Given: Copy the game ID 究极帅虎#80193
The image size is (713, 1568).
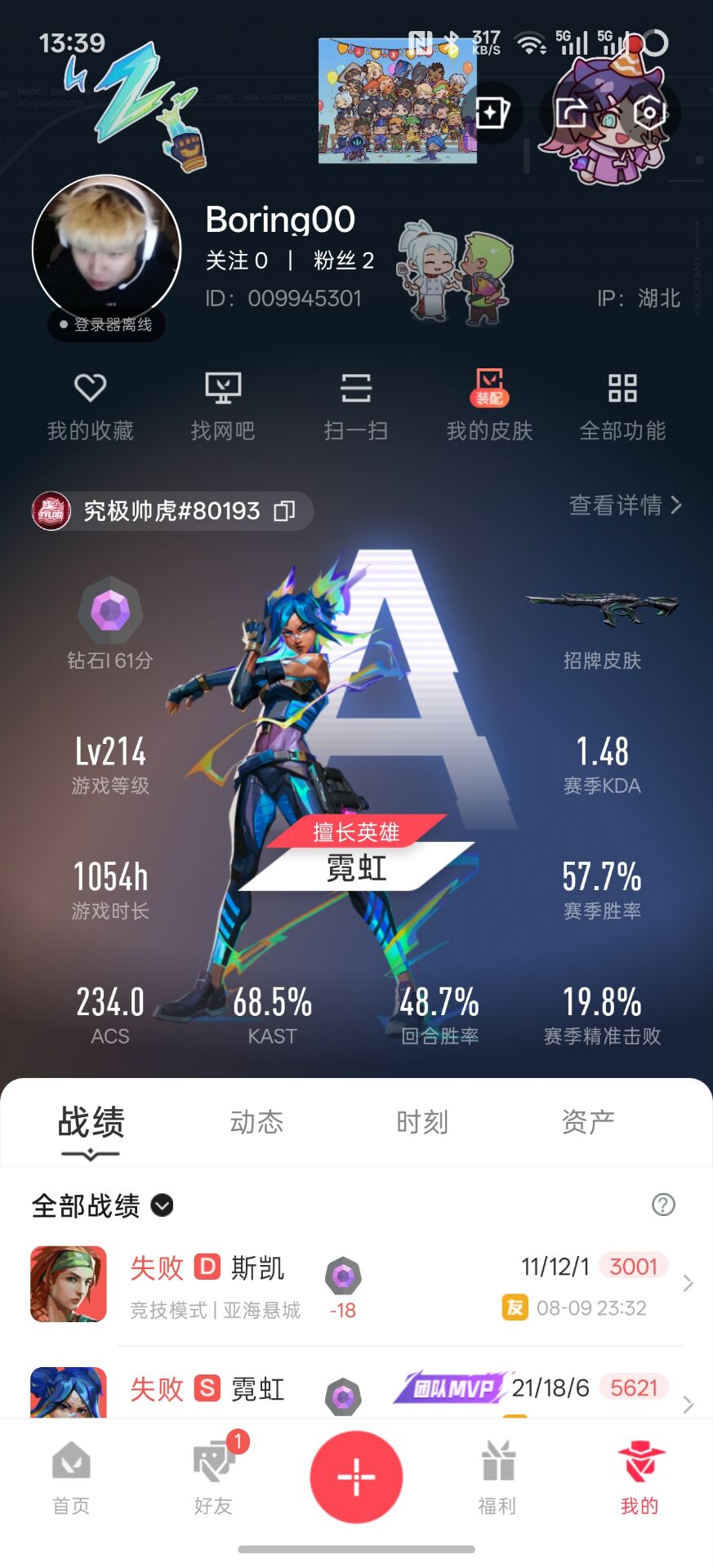Looking at the screenshot, I should (x=284, y=511).
